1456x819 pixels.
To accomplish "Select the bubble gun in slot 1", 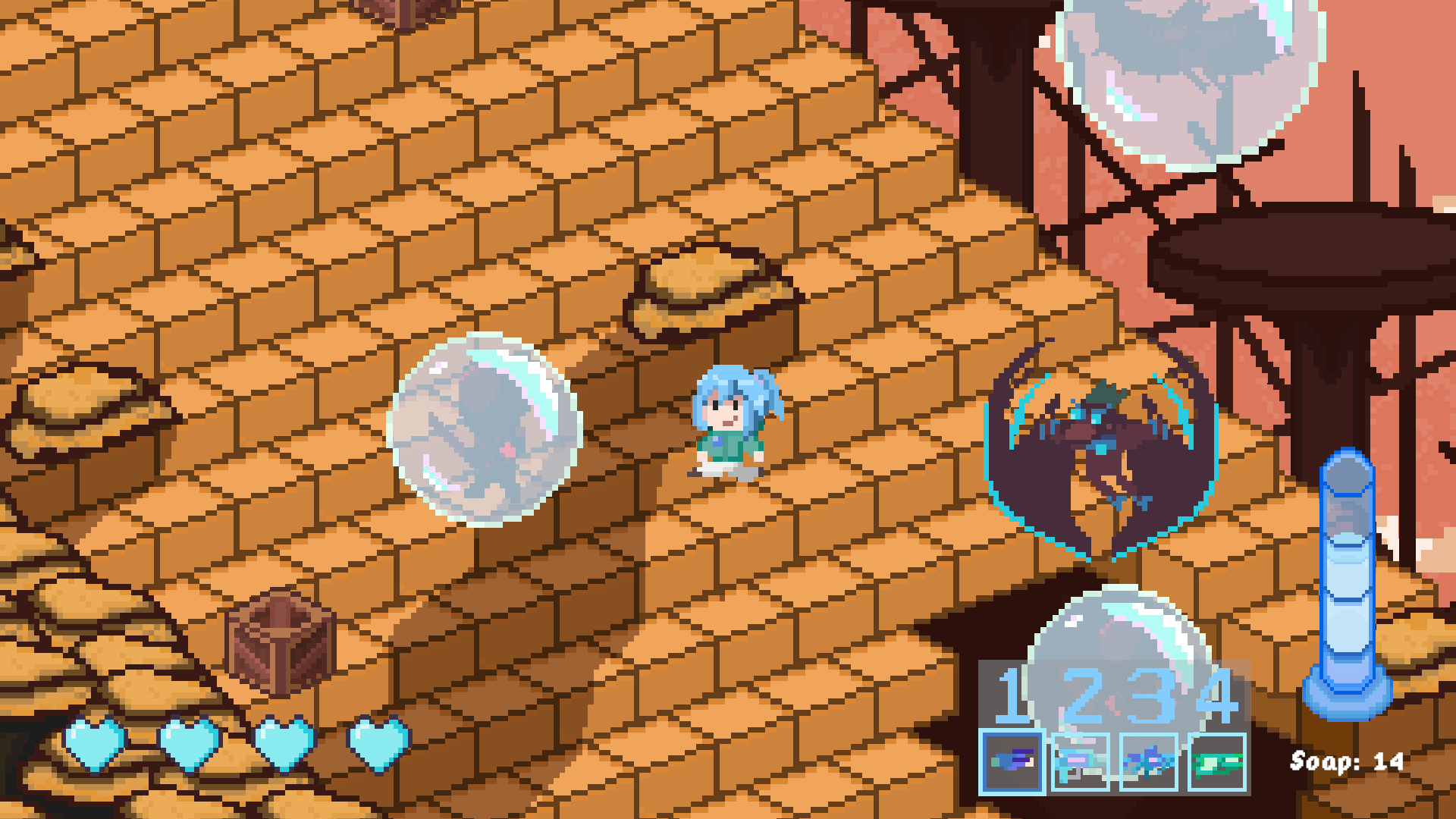I will (x=1012, y=761).
